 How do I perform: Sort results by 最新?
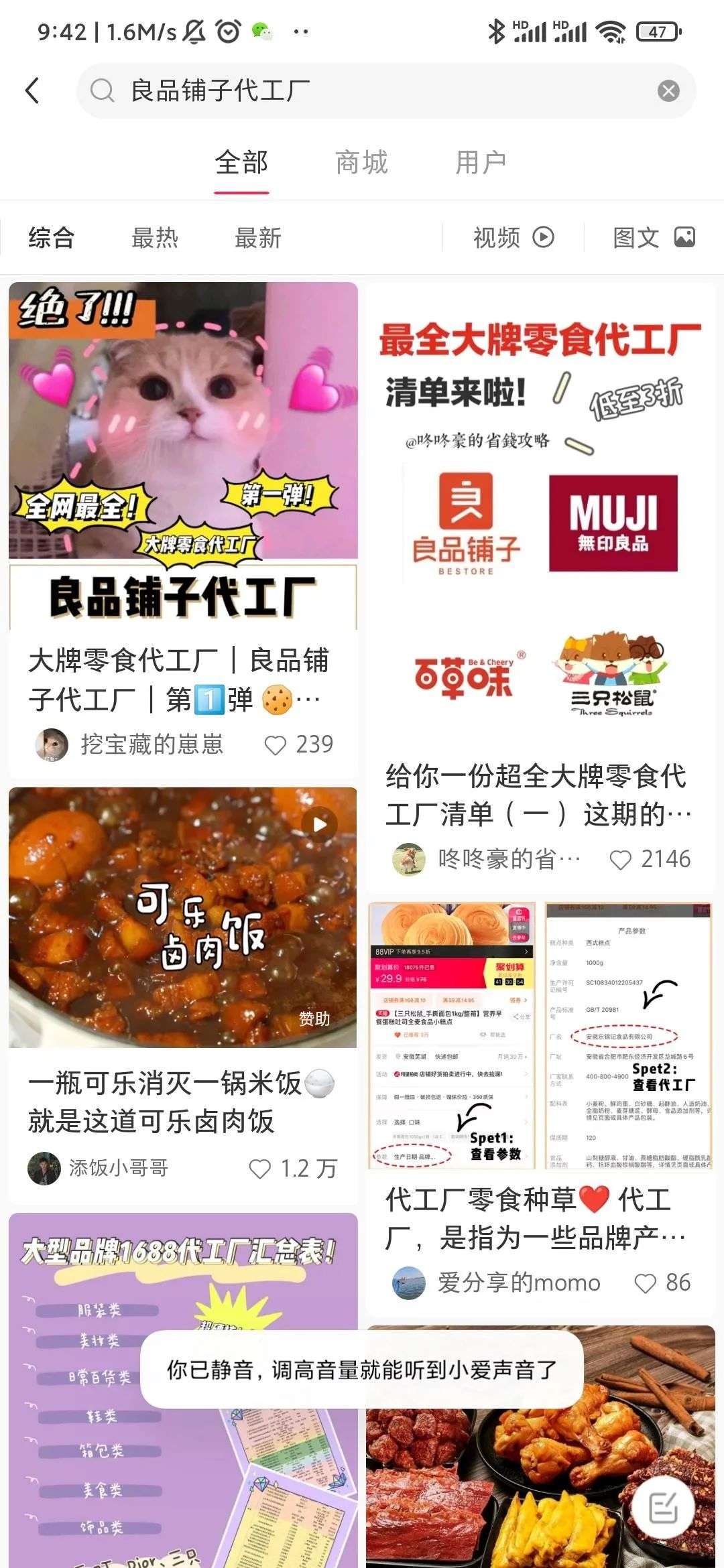257,238
